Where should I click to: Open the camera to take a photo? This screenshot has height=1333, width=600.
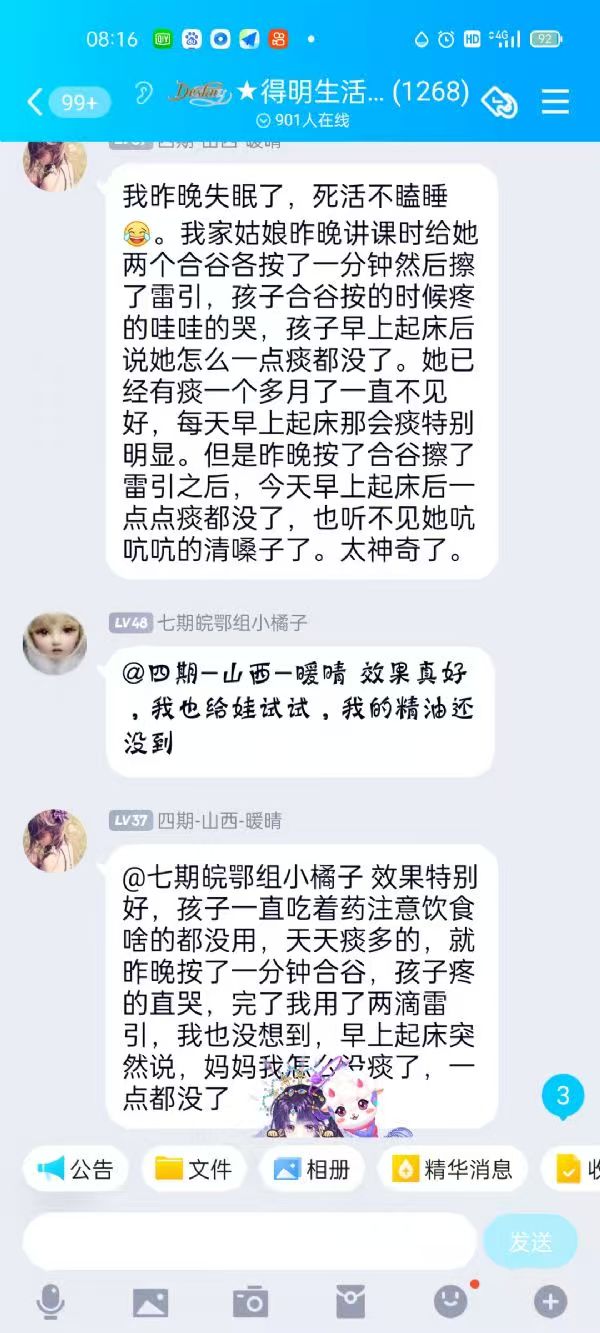click(x=250, y=1301)
